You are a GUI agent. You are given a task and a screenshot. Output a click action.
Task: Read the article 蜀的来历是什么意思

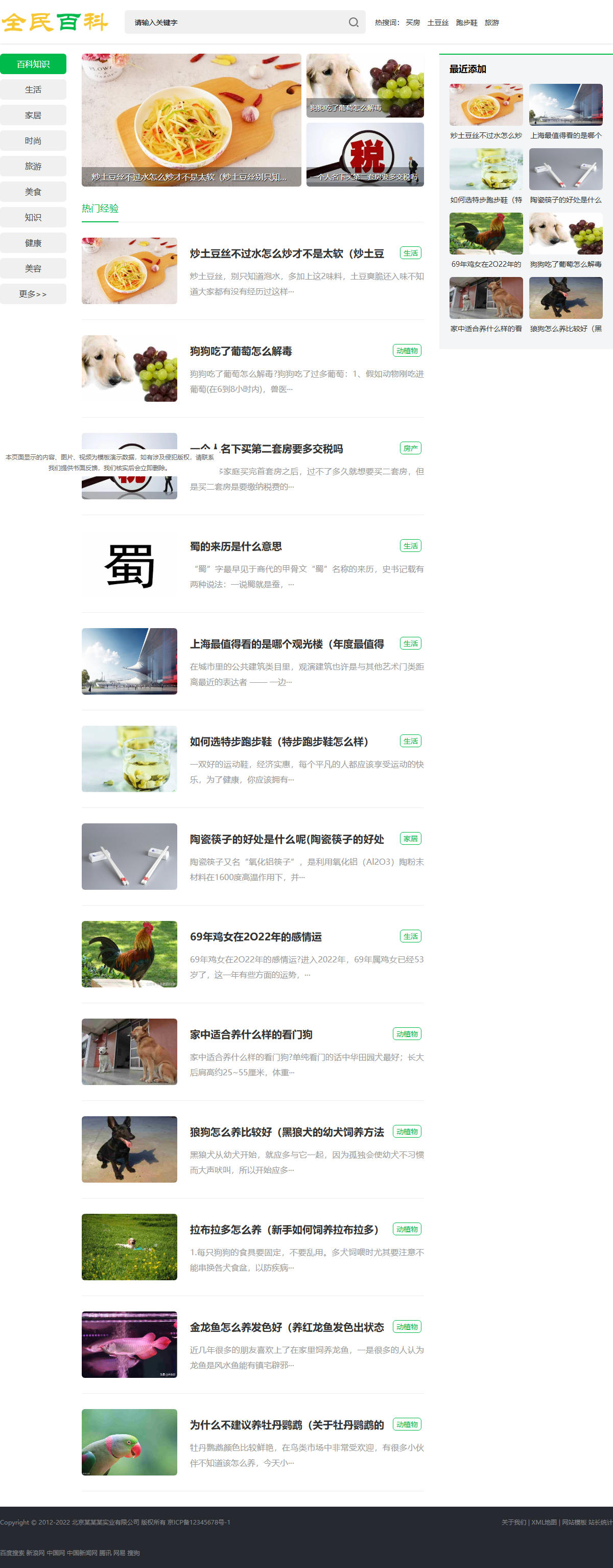point(236,547)
